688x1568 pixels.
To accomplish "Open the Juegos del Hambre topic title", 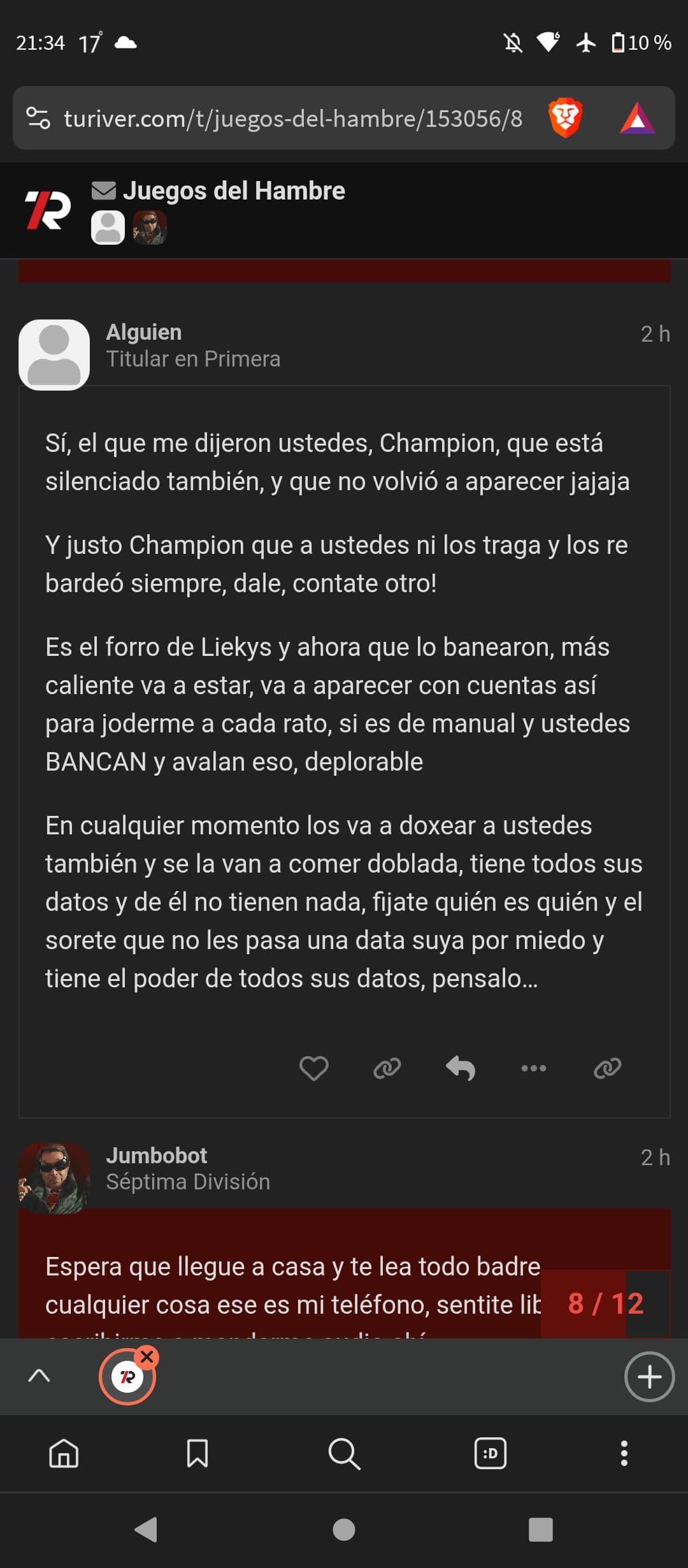I will 234,191.
